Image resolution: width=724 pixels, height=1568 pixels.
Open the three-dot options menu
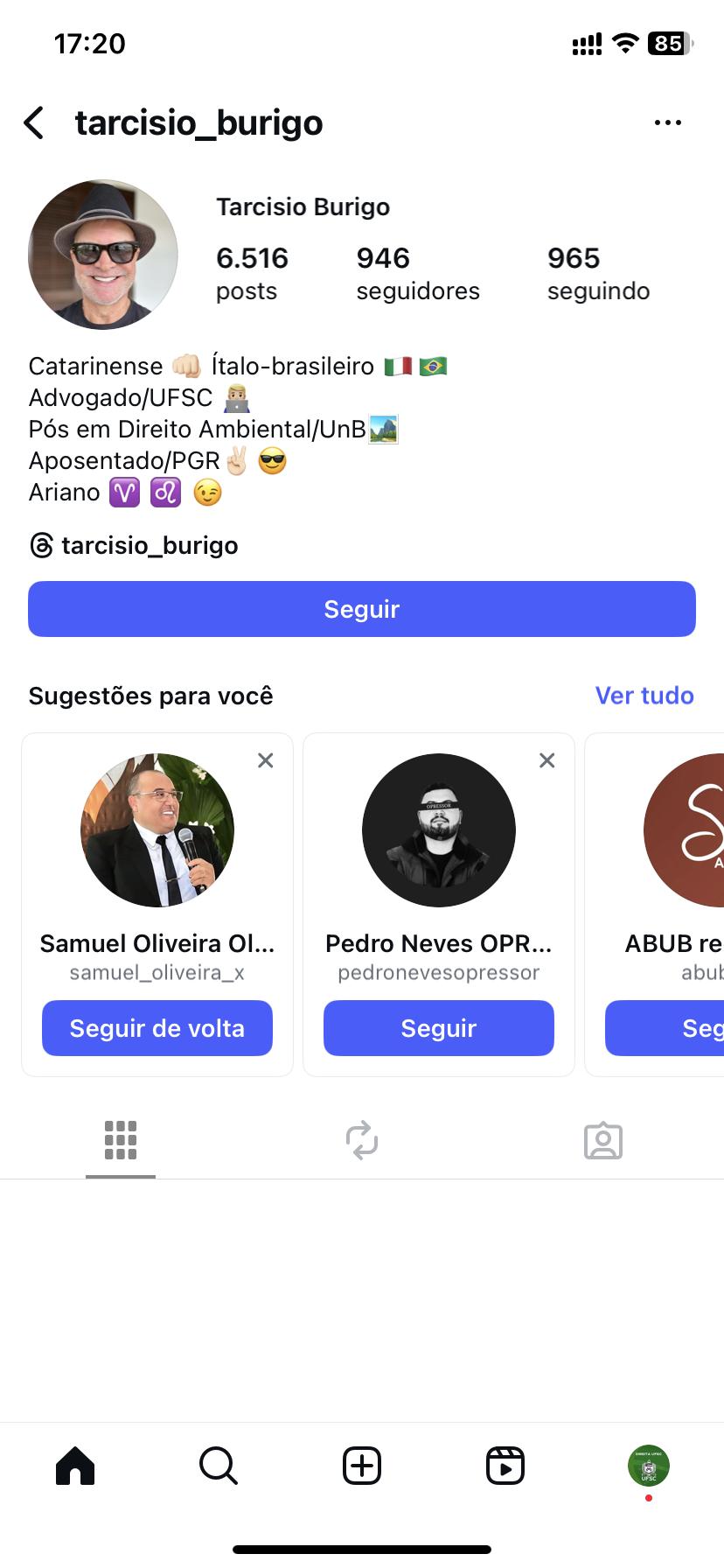point(668,123)
